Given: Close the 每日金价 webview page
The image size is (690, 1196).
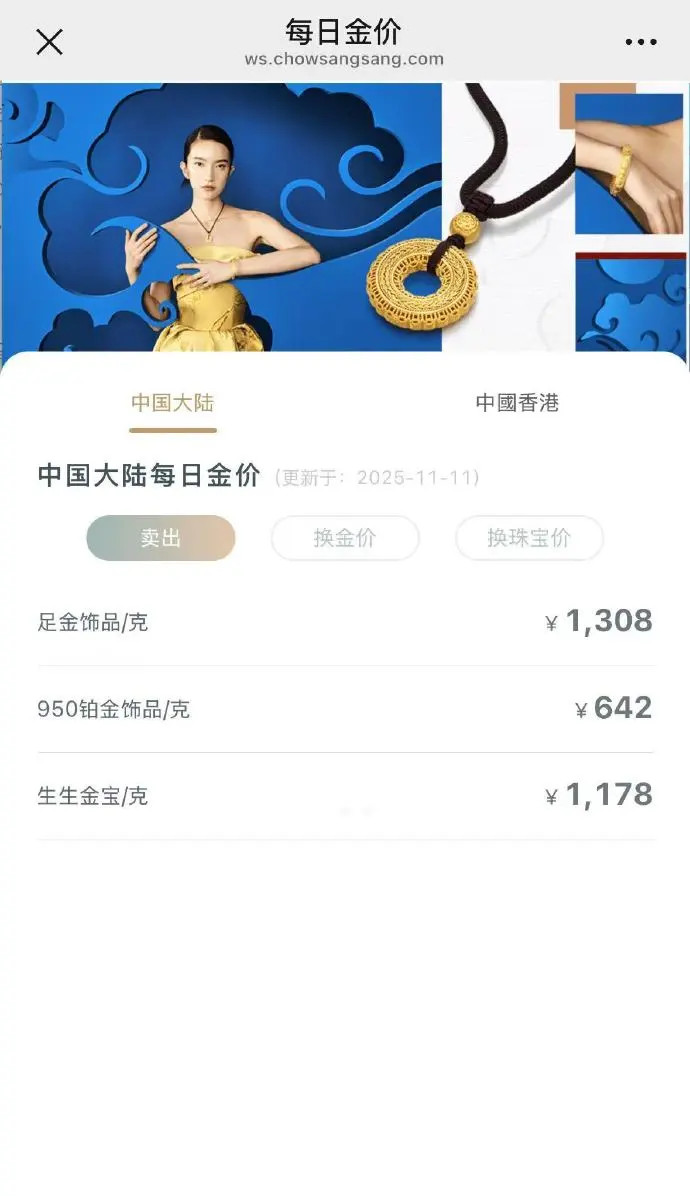Looking at the screenshot, I should [49, 41].
